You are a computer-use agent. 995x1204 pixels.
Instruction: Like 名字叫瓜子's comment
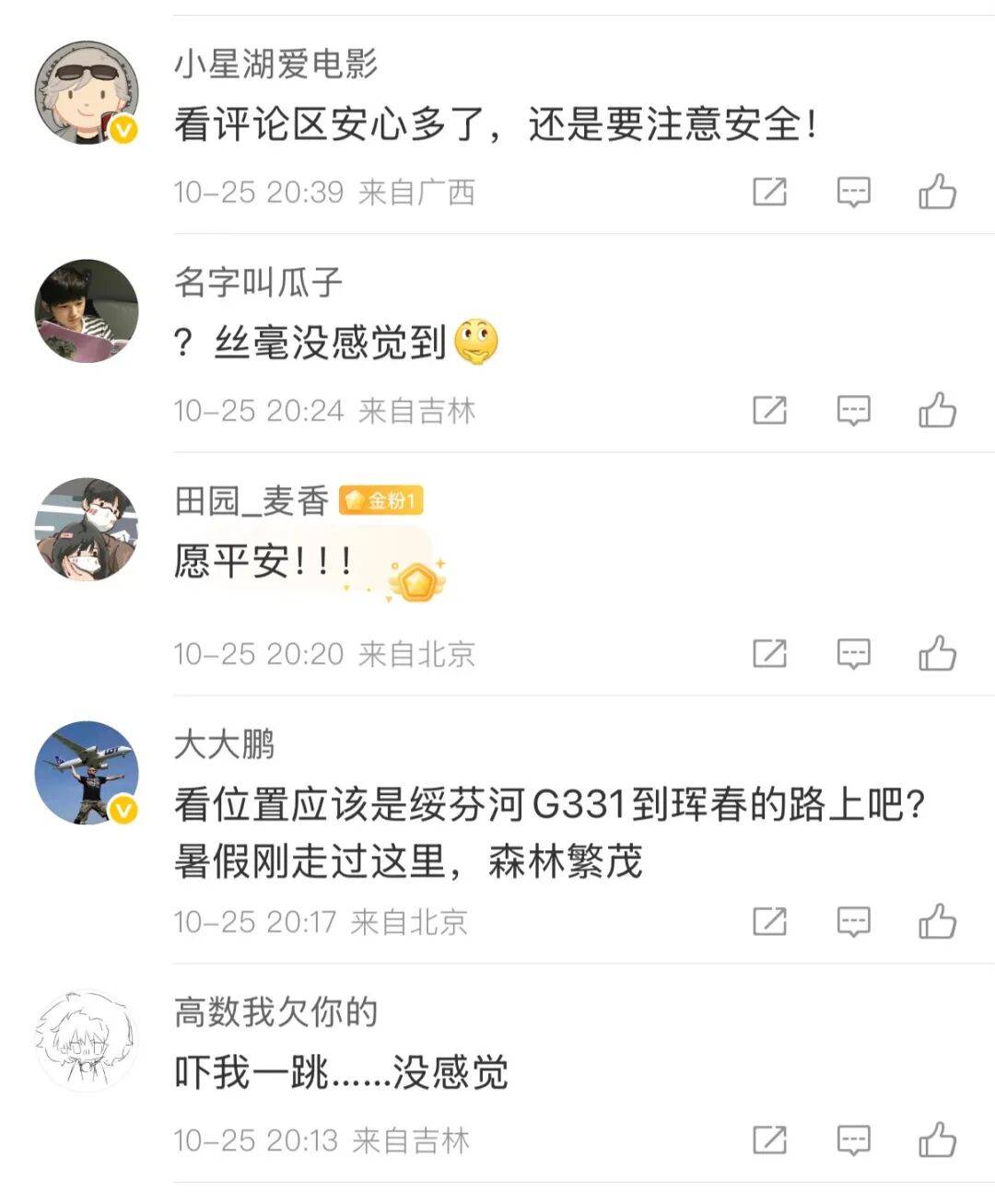[x=937, y=410]
